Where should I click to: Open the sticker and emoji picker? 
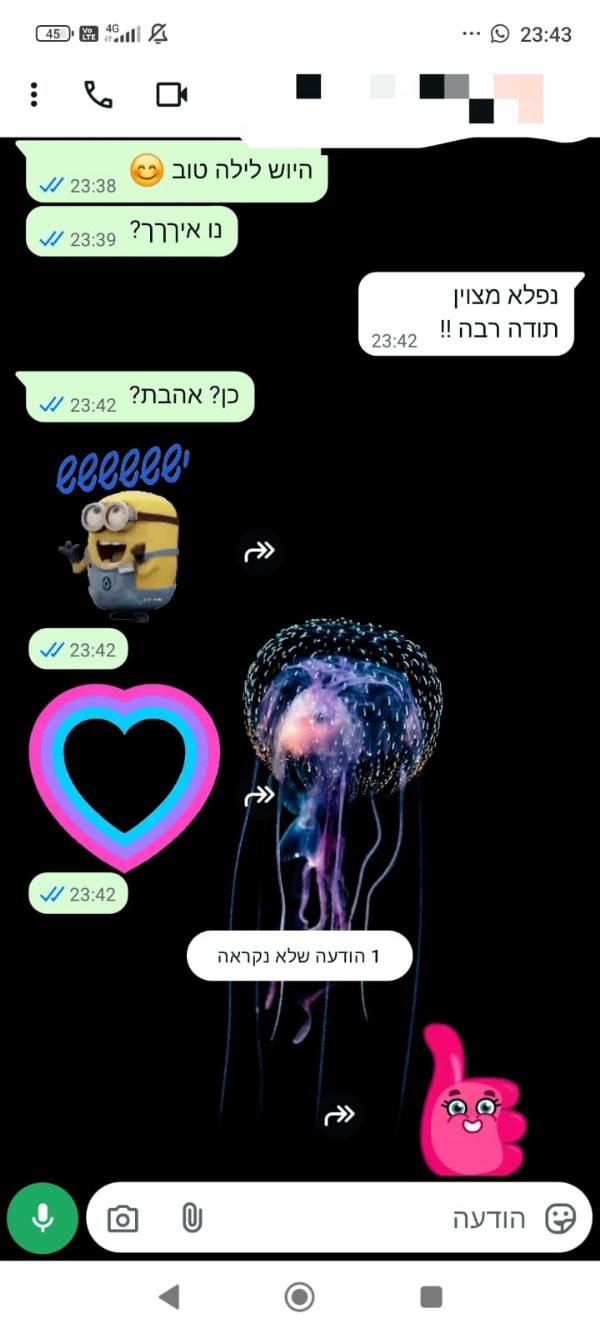(560, 1218)
